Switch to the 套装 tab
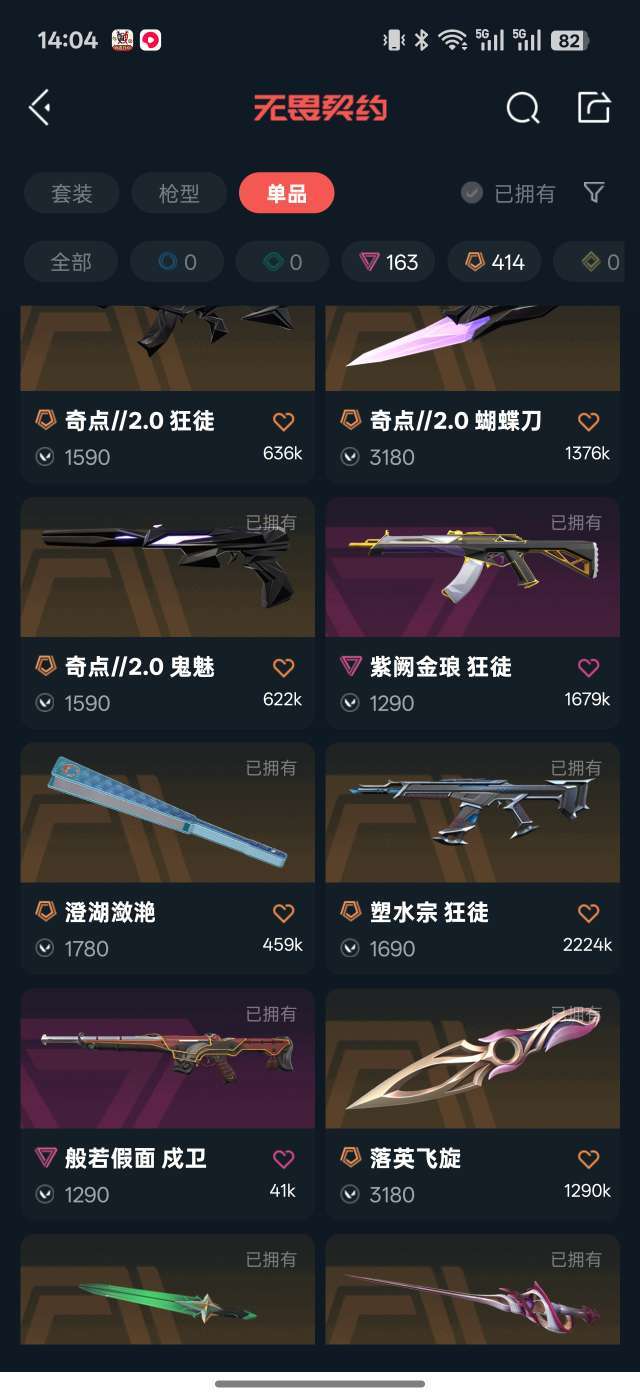This screenshot has height=1400, width=640. click(x=72, y=193)
